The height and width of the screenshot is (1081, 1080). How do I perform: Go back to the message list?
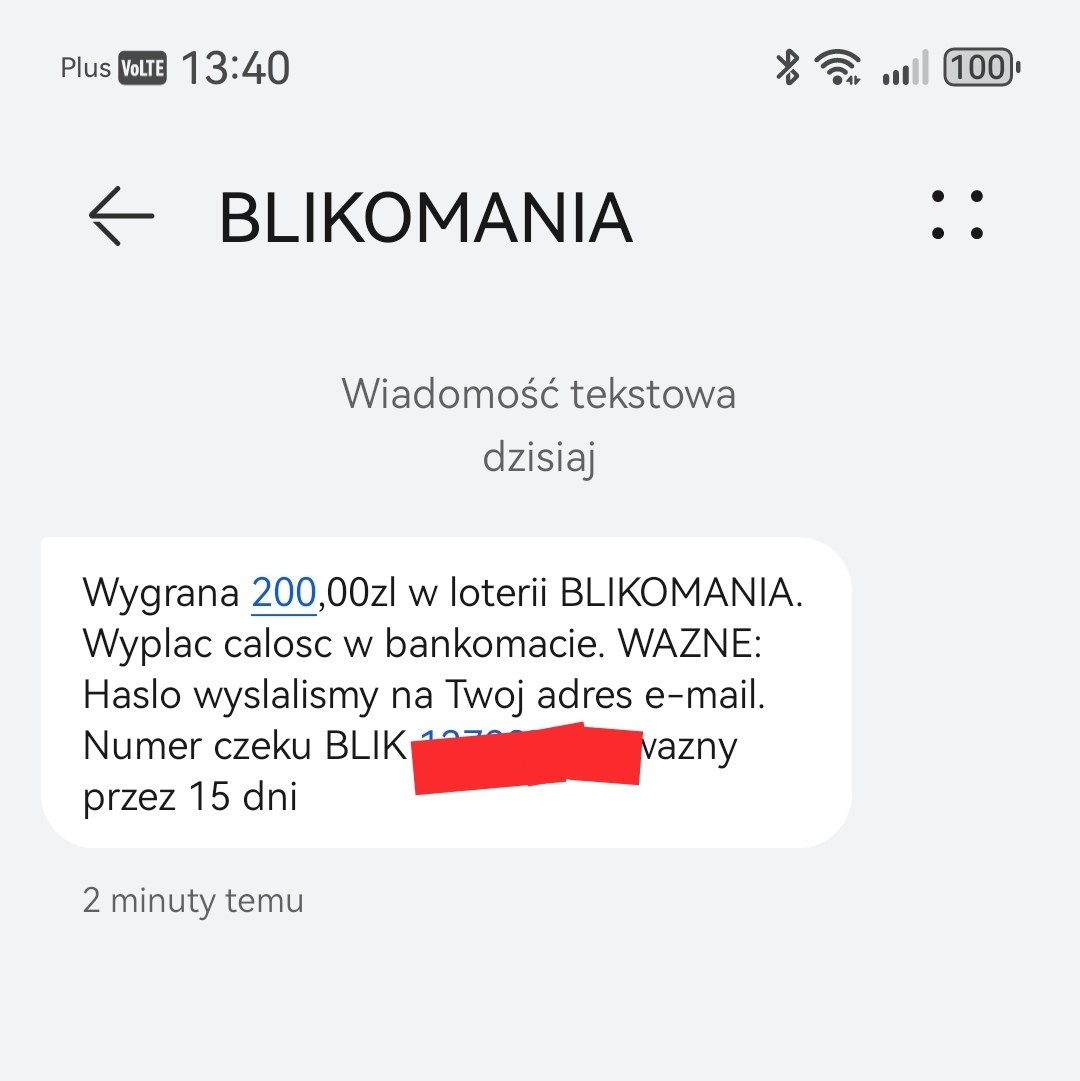121,216
